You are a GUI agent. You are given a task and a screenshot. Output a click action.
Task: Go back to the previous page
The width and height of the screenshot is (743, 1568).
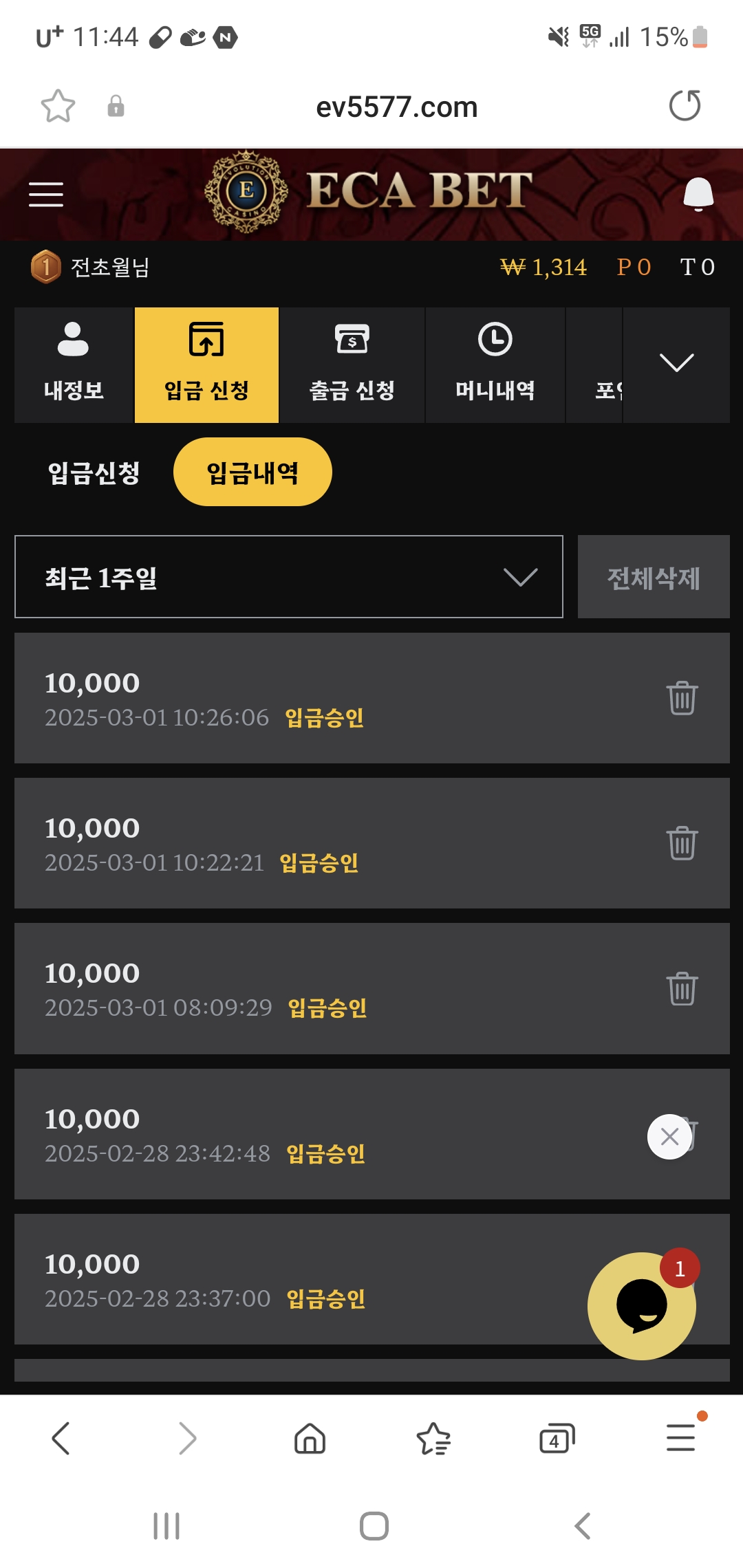(x=61, y=1439)
